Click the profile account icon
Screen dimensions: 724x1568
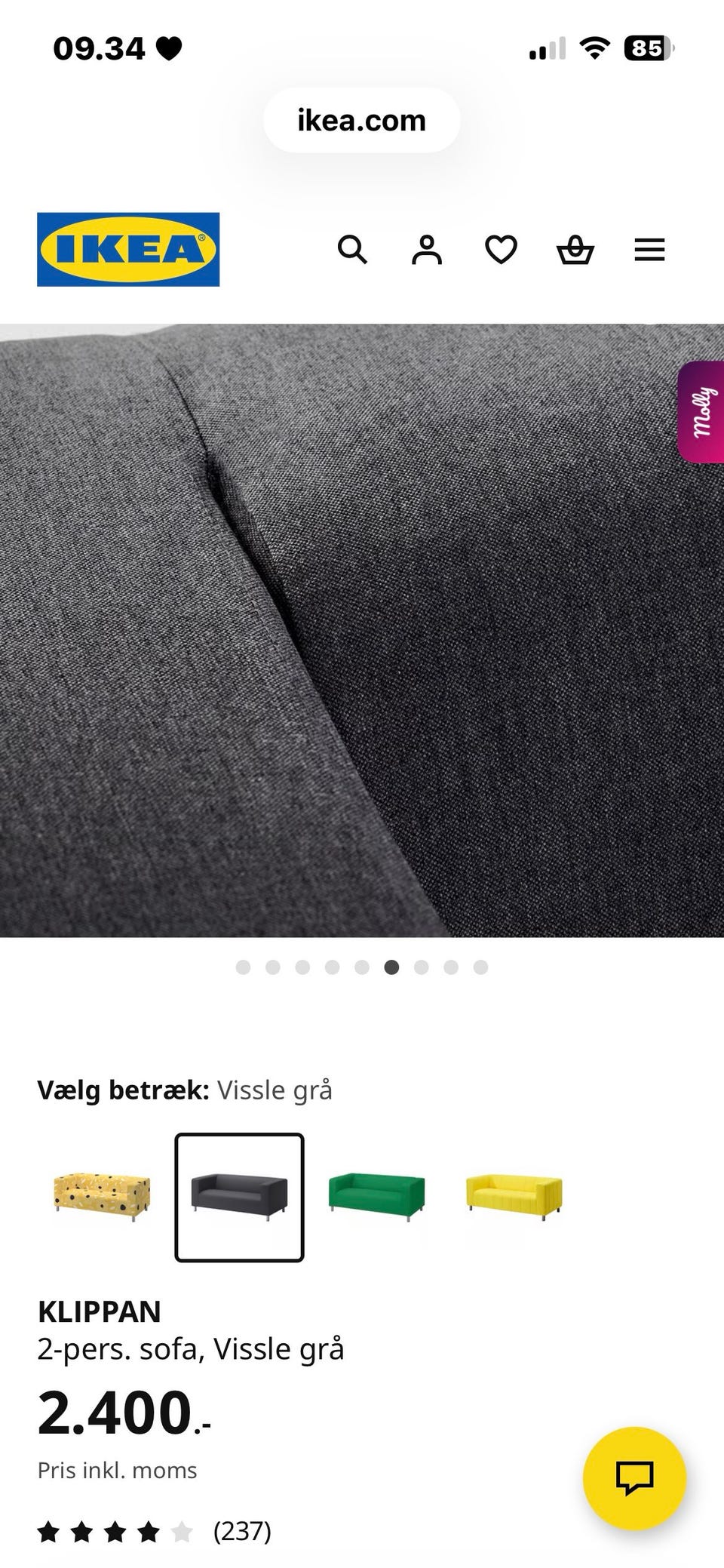(427, 250)
